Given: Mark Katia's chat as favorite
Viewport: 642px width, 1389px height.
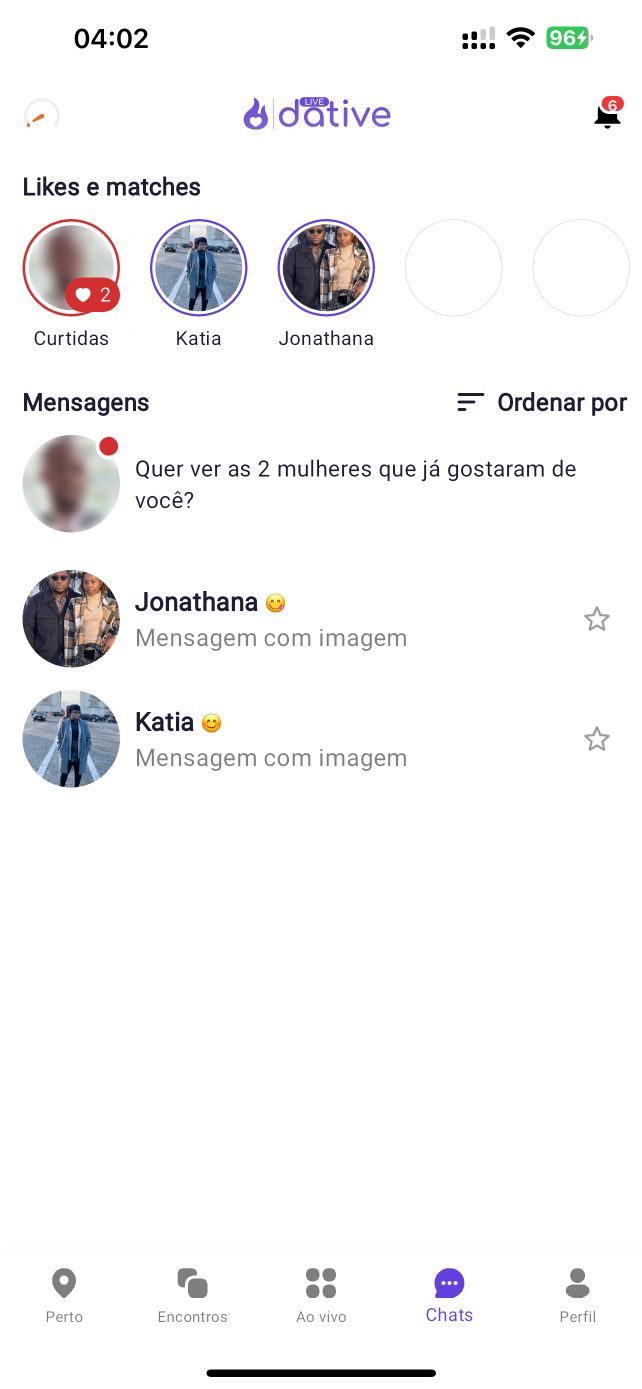Looking at the screenshot, I should pos(597,739).
